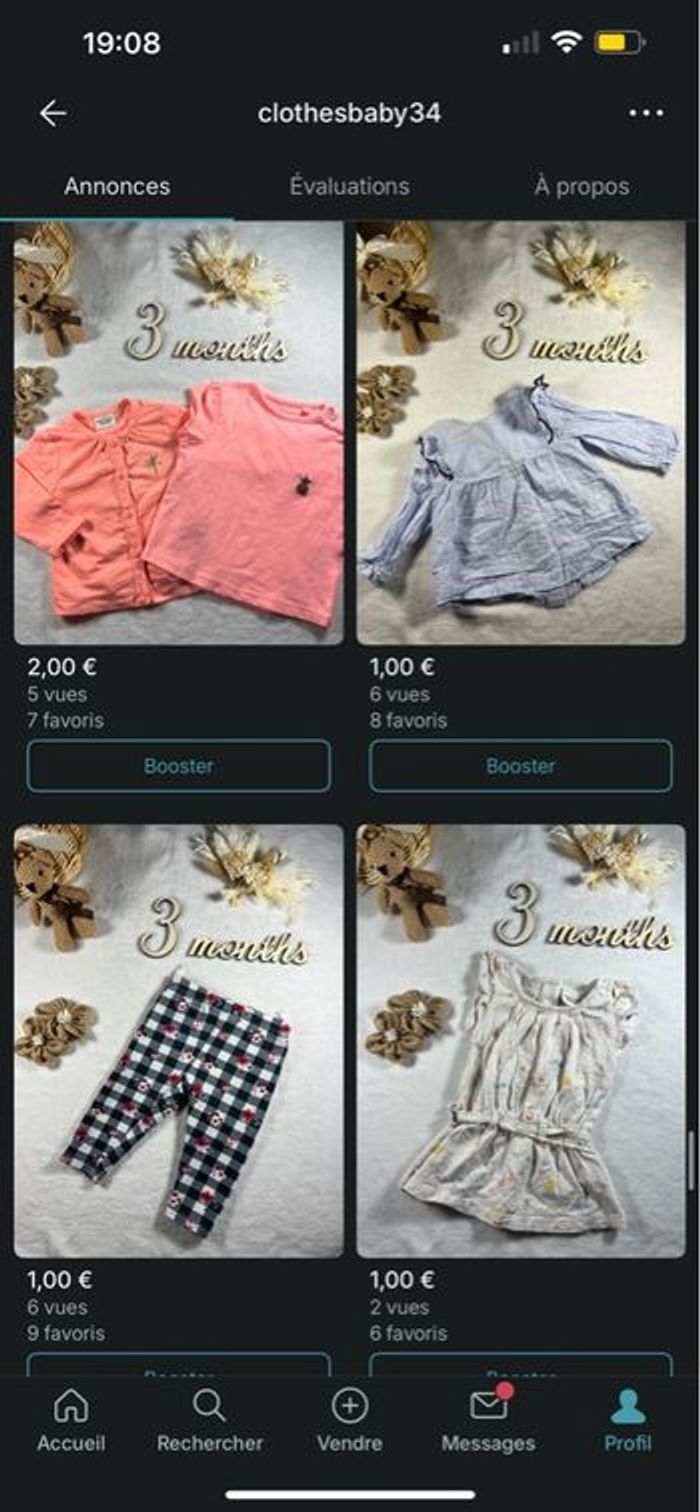Screen dimensions: 700x1512
Task: Go back with the arrow icon
Action: (x=52, y=113)
